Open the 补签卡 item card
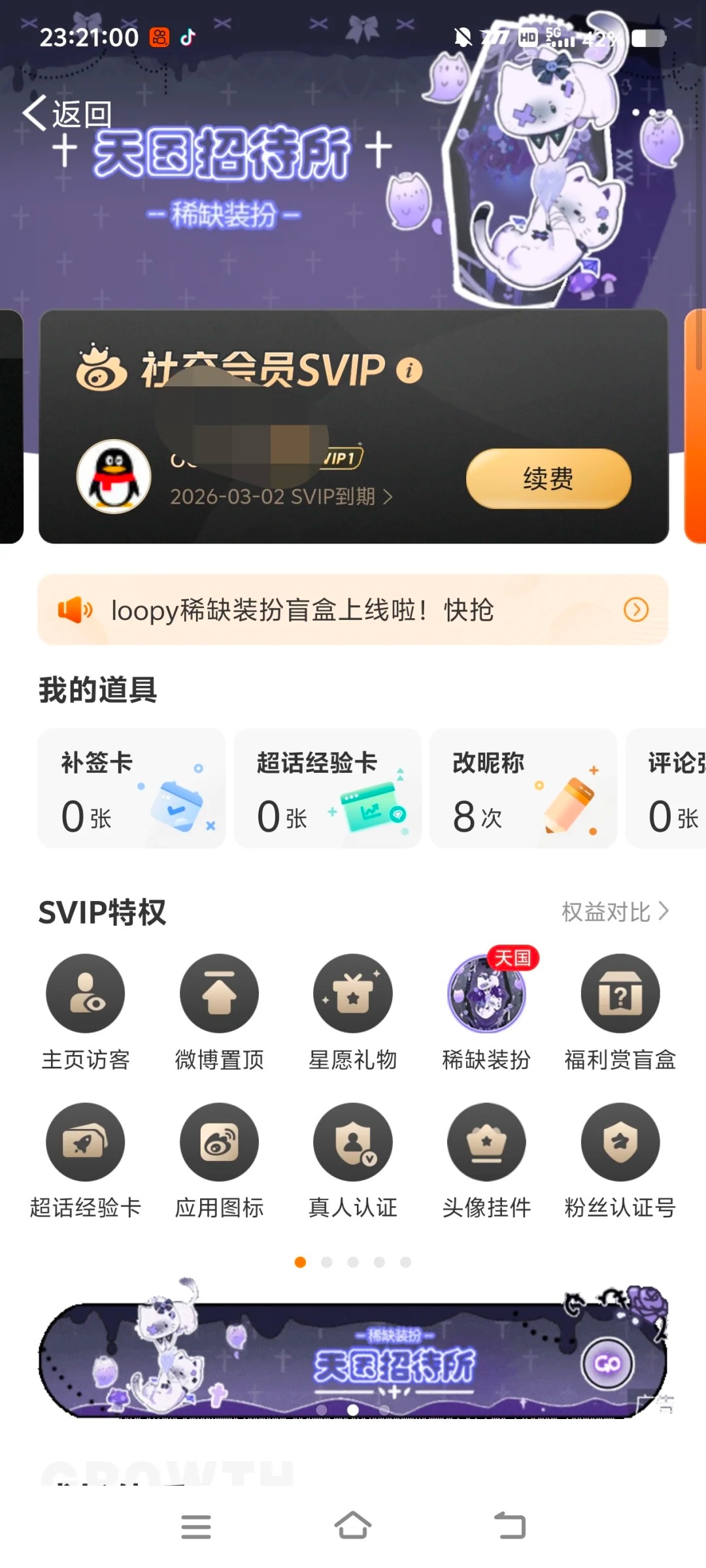 [x=132, y=789]
